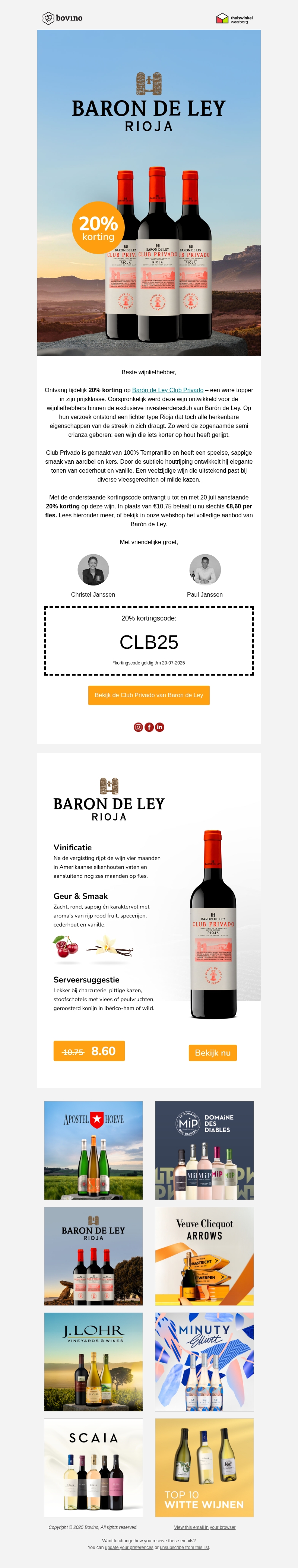Open the Apostelhoeve wine tile
298x1568 pixels.
93,1150
